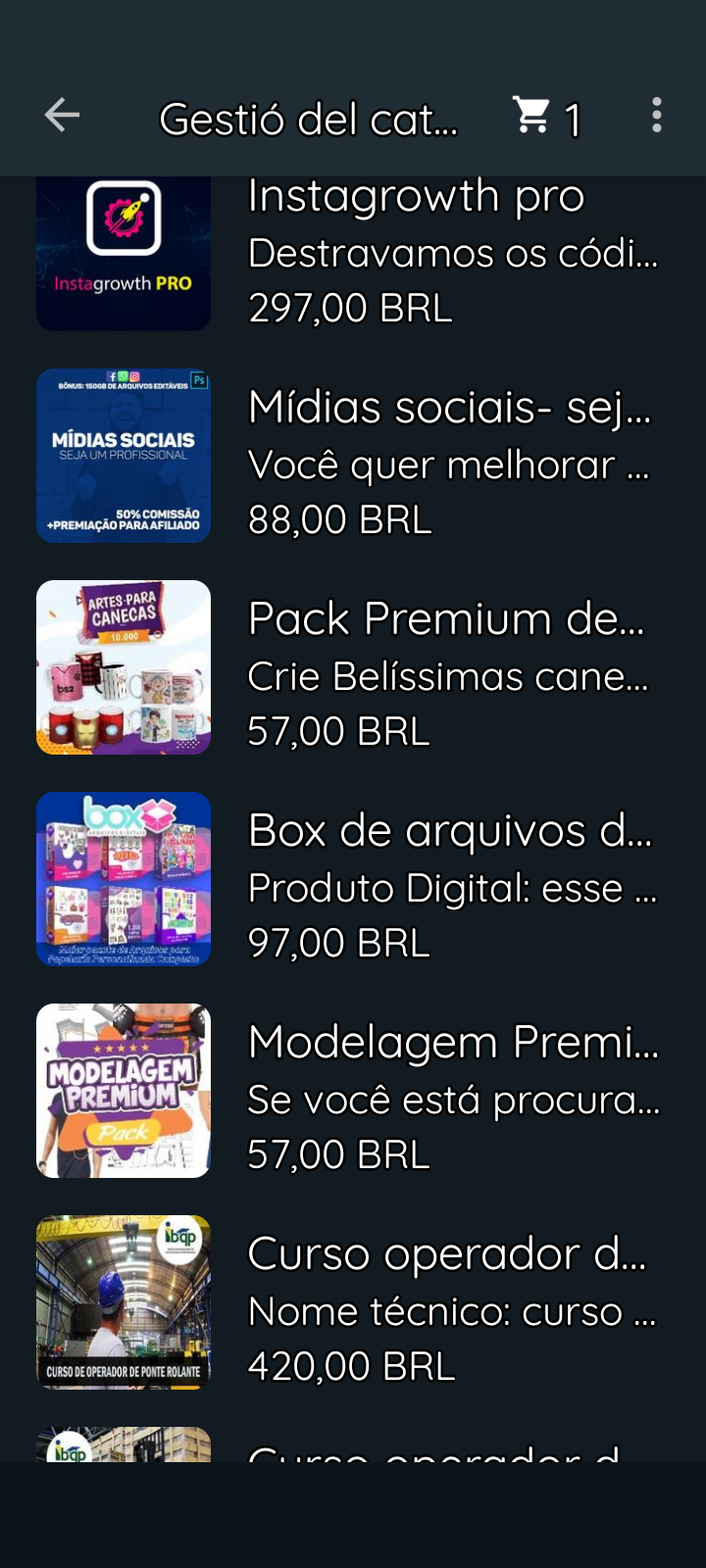The image size is (706, 1568).
Task: Open Box de arquivos product
Action: point(353,886)
